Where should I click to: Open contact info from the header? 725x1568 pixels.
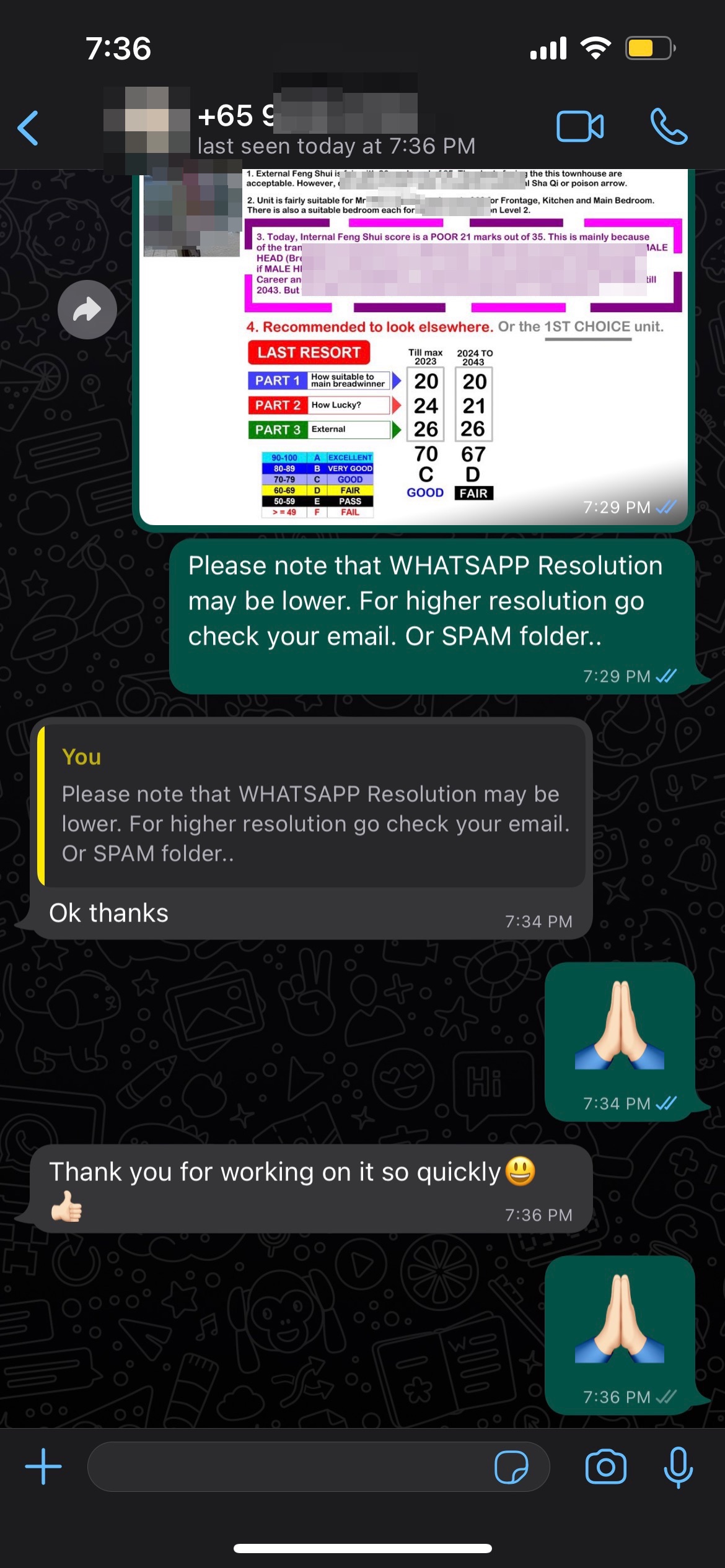pos(335,130)
